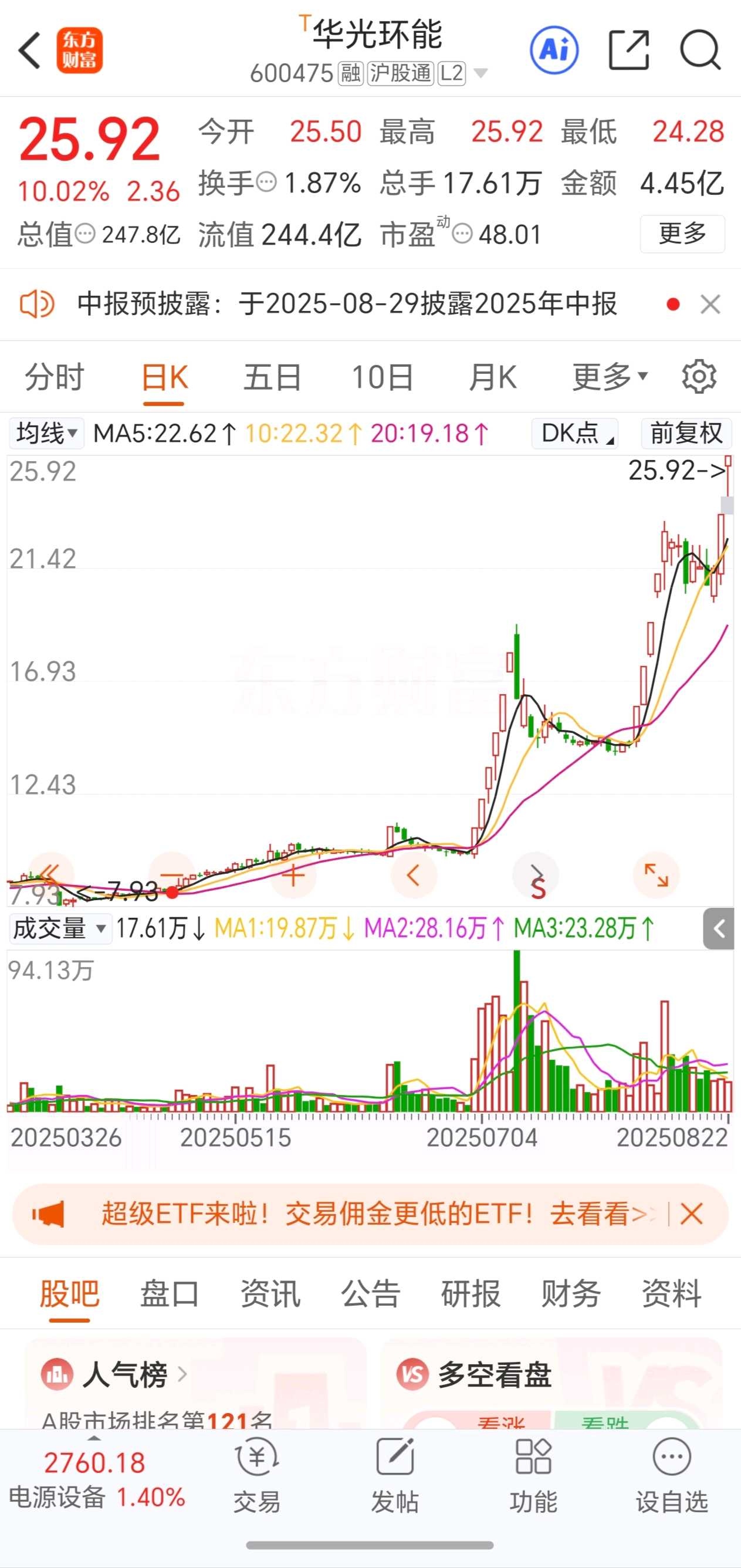Image resolution: width=741 pixels, height=1568 pixels.
Task: Add stock via 设自选
Action: (672, 1475)
